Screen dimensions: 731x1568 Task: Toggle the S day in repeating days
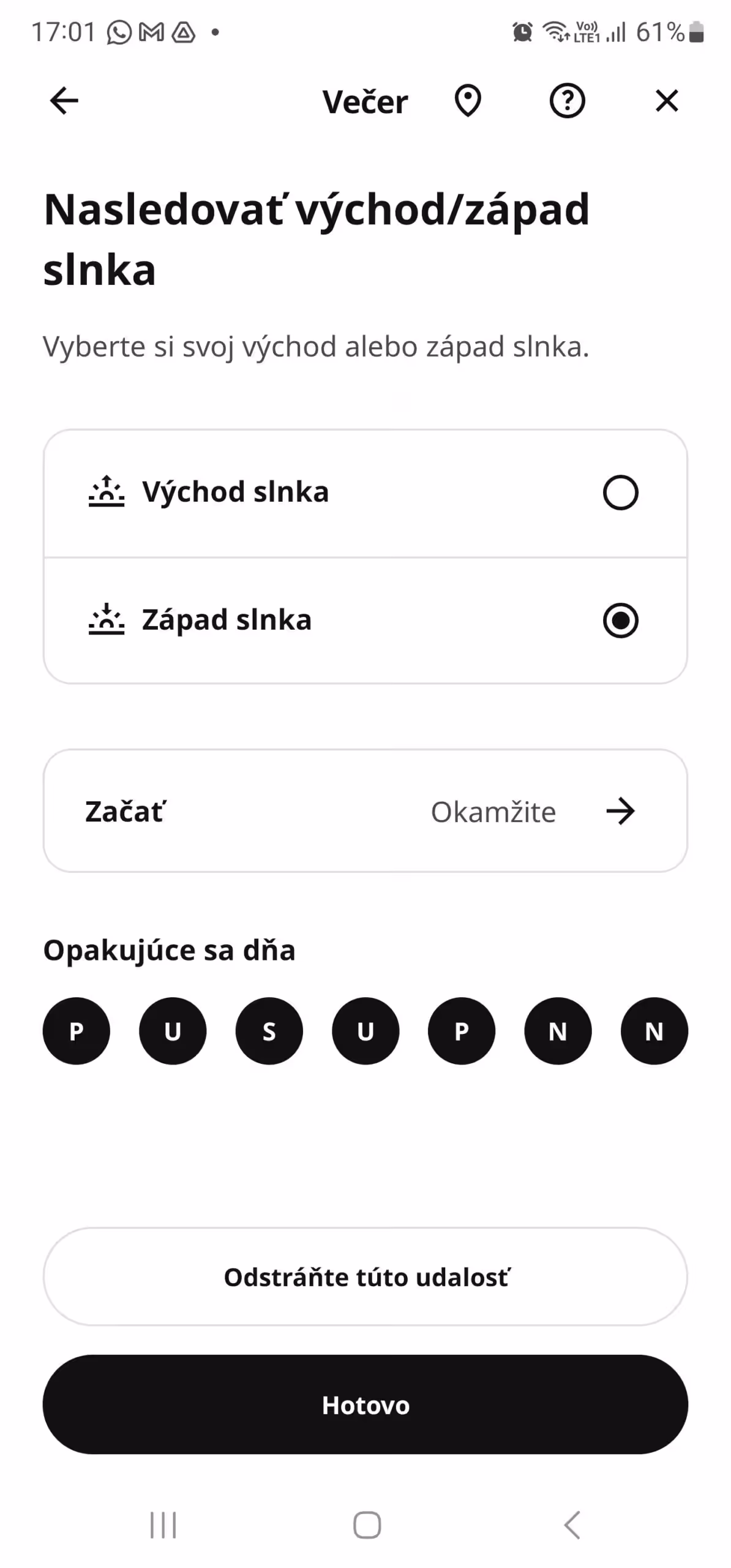tap(269, 1031)
